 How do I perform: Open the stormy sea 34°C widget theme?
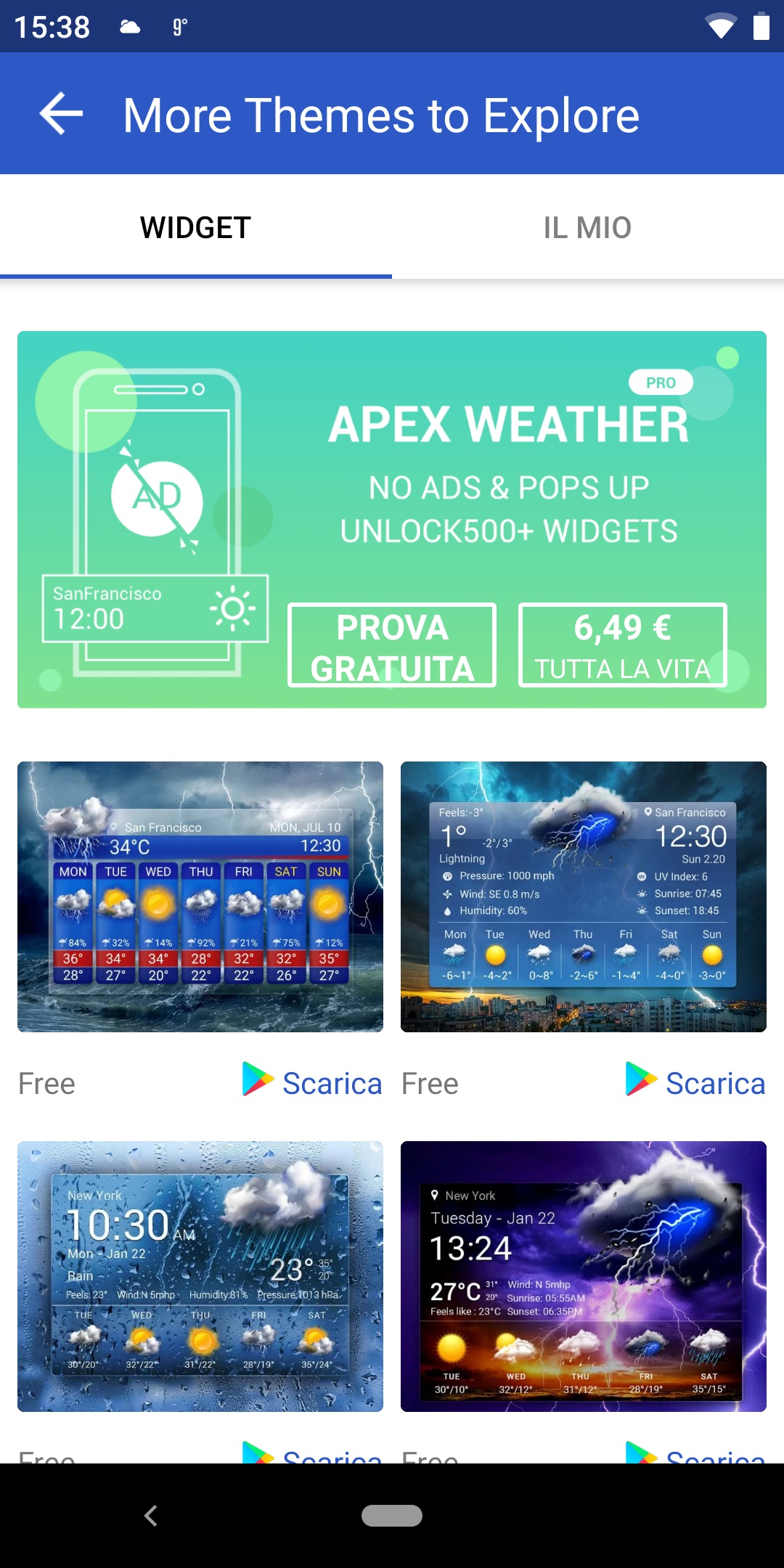(x=200, y=897)
